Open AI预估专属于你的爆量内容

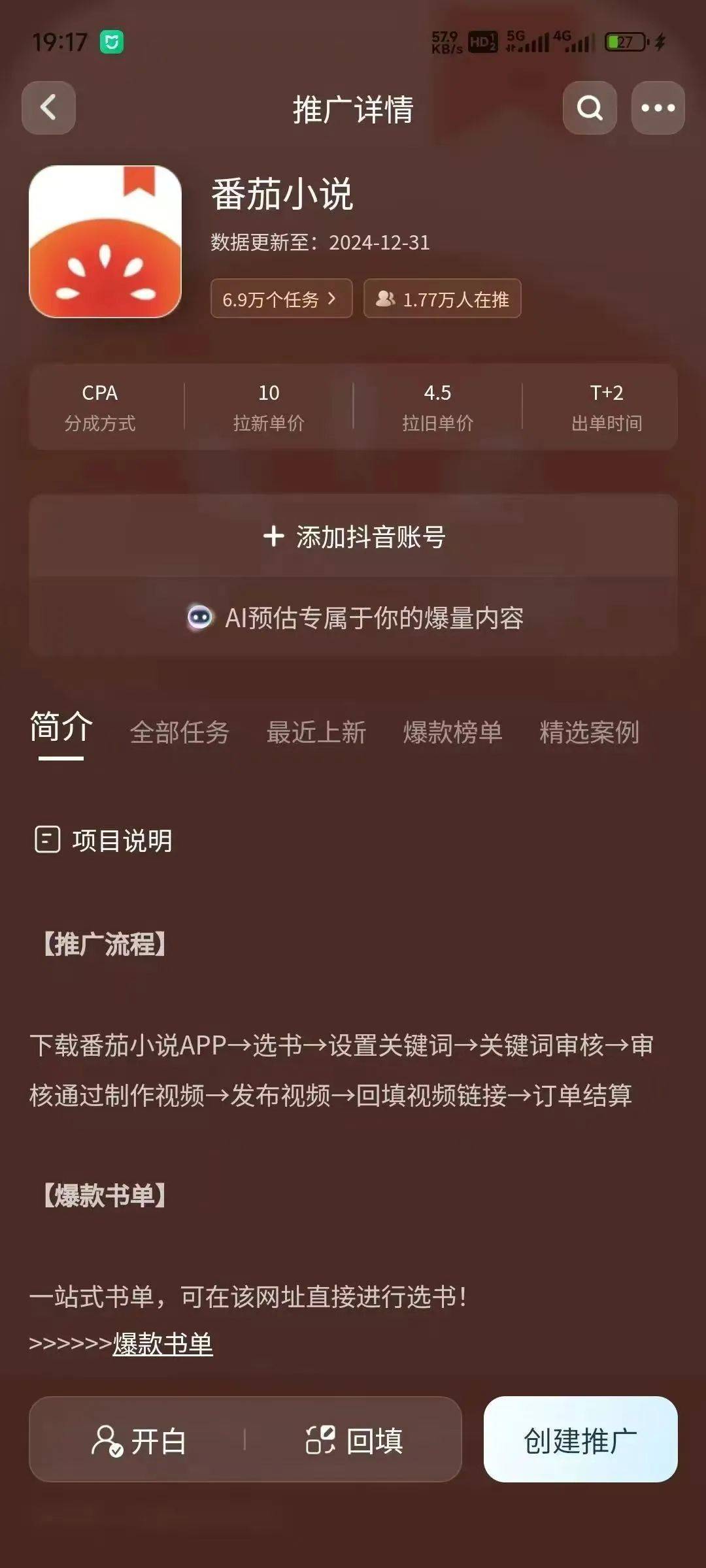353,617
